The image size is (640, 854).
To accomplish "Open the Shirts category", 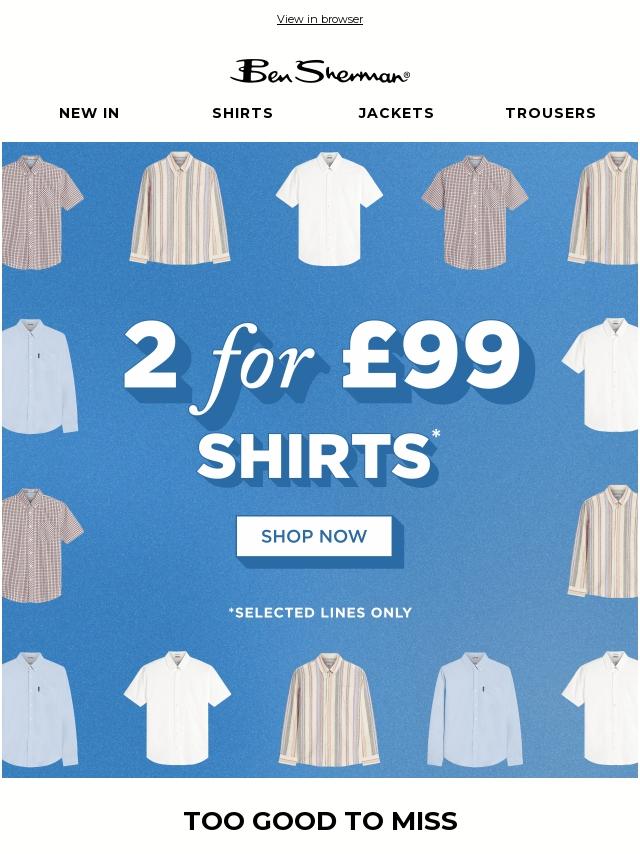I will (242, 113).
